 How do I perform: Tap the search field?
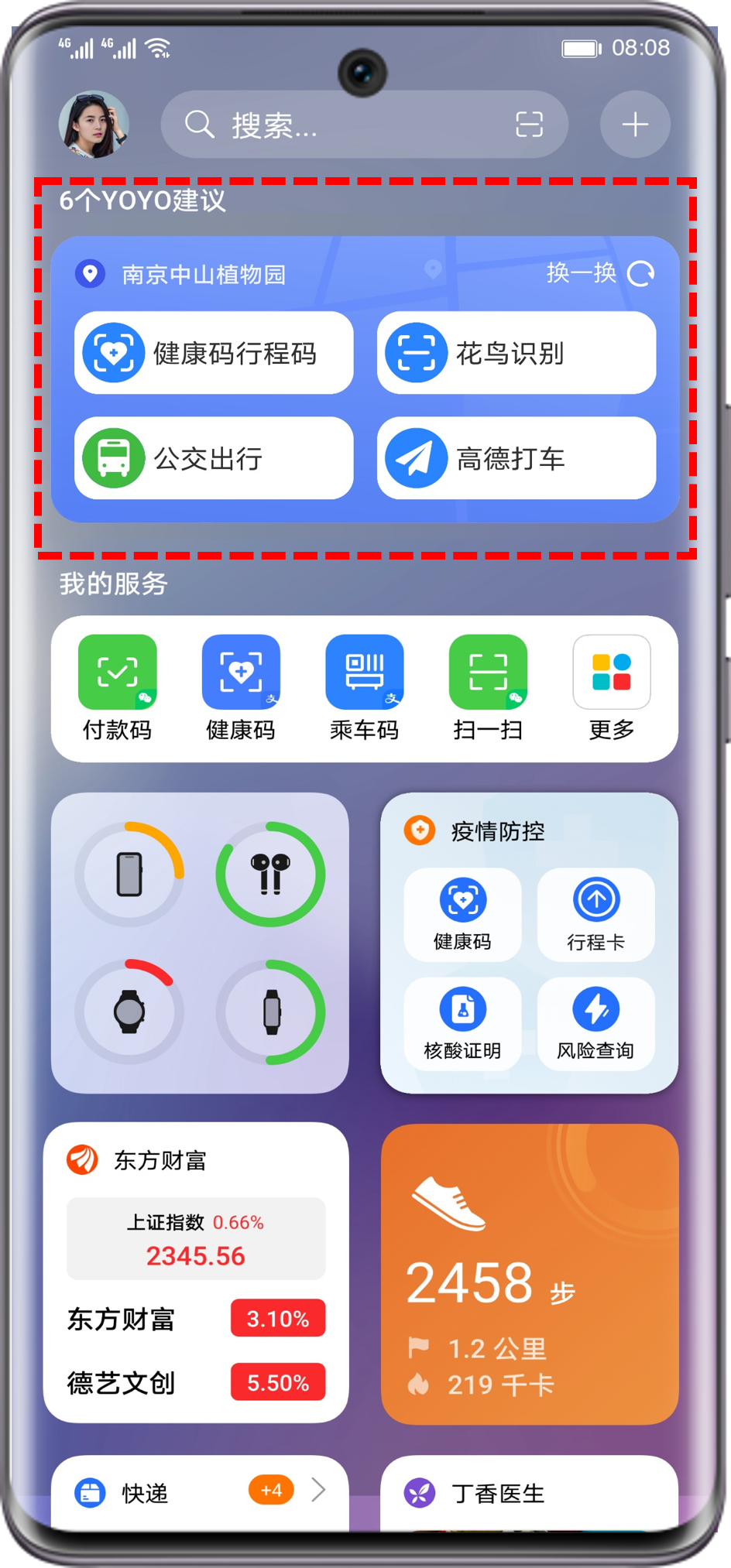click(x=341, y=125)
